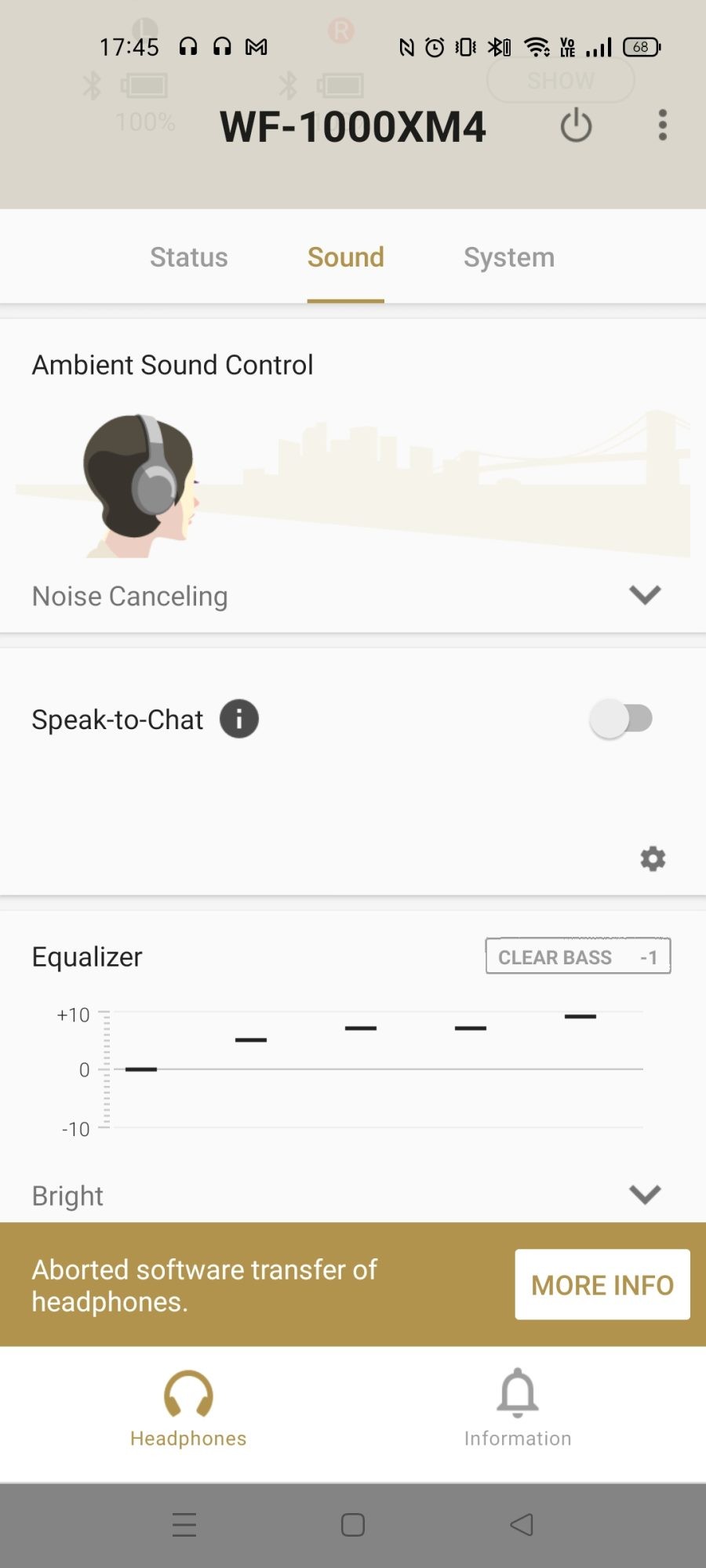Open the Information notifications tab
The height and width of the screenshot is (1568, 706).
[518, 1409]
